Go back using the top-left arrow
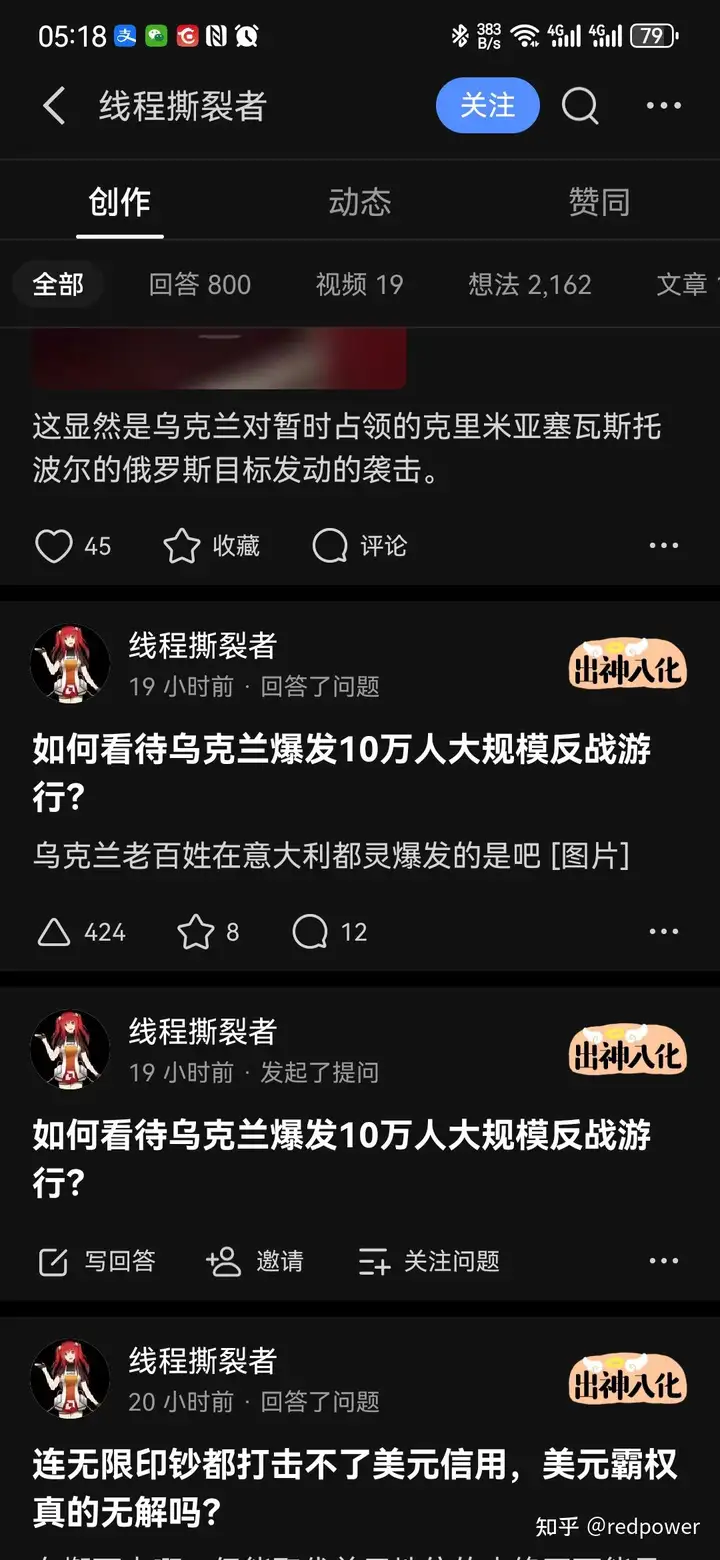Viewport: 720px width, 1560px height. 54,105
